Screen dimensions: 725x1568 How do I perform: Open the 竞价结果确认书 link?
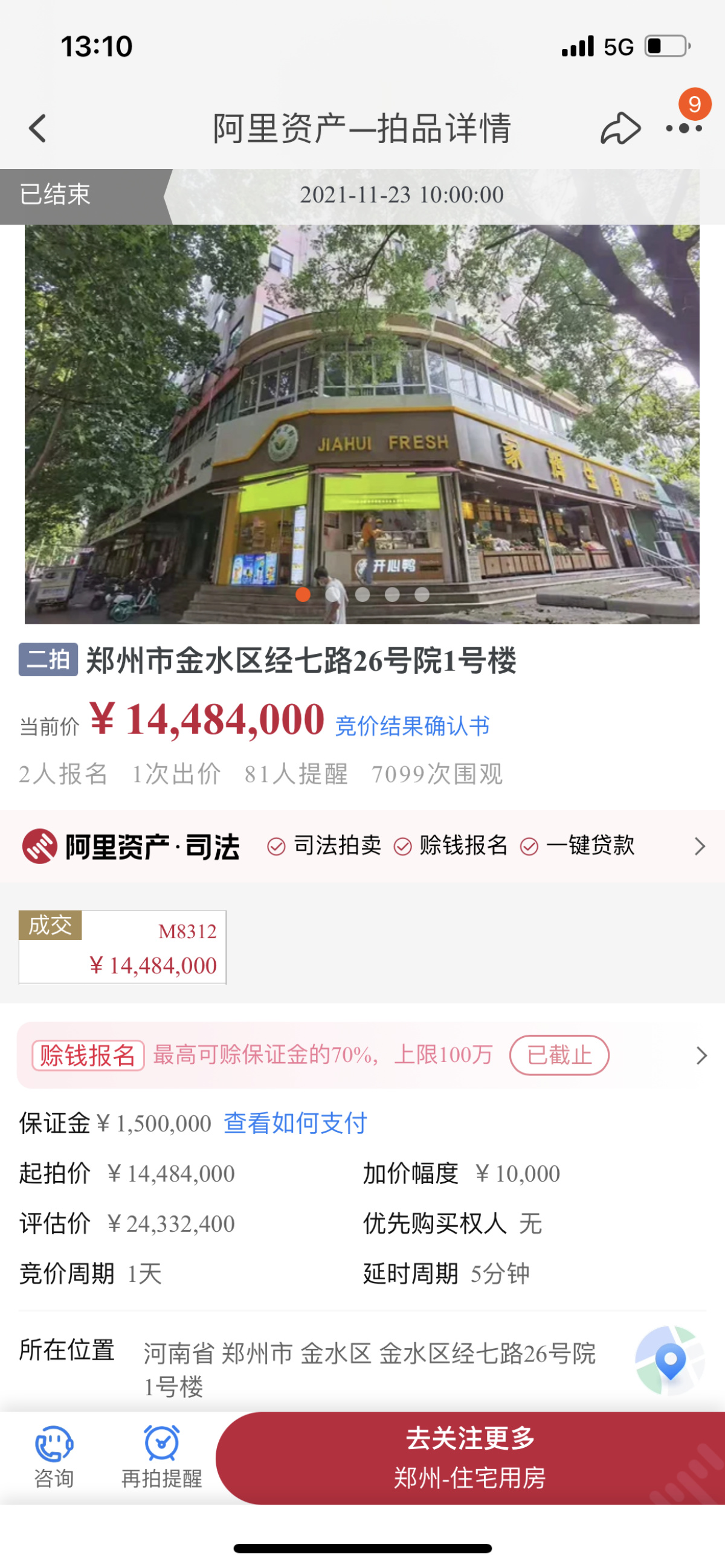[x=413, y=729]
